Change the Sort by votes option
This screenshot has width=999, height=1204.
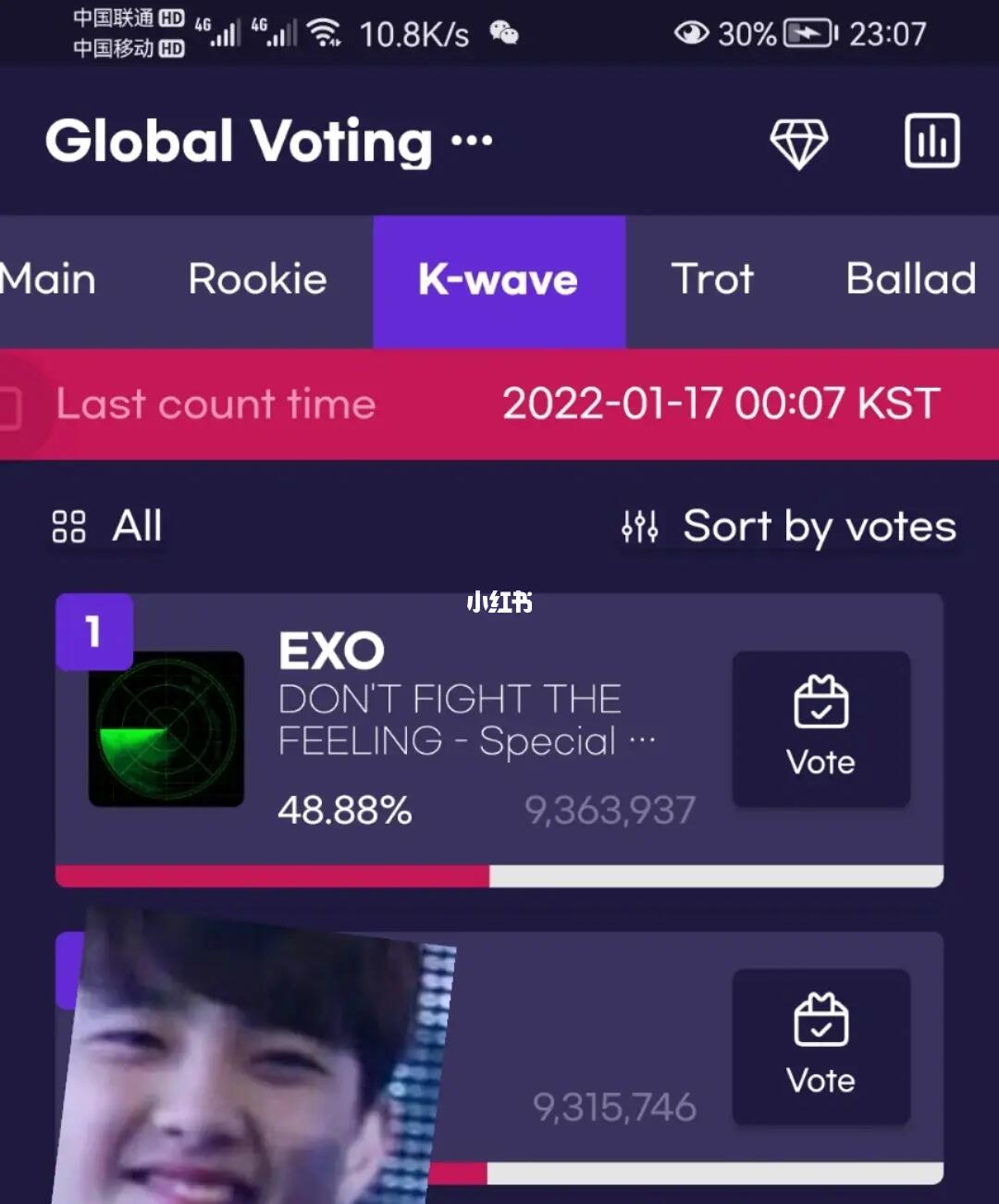(790, 527)
